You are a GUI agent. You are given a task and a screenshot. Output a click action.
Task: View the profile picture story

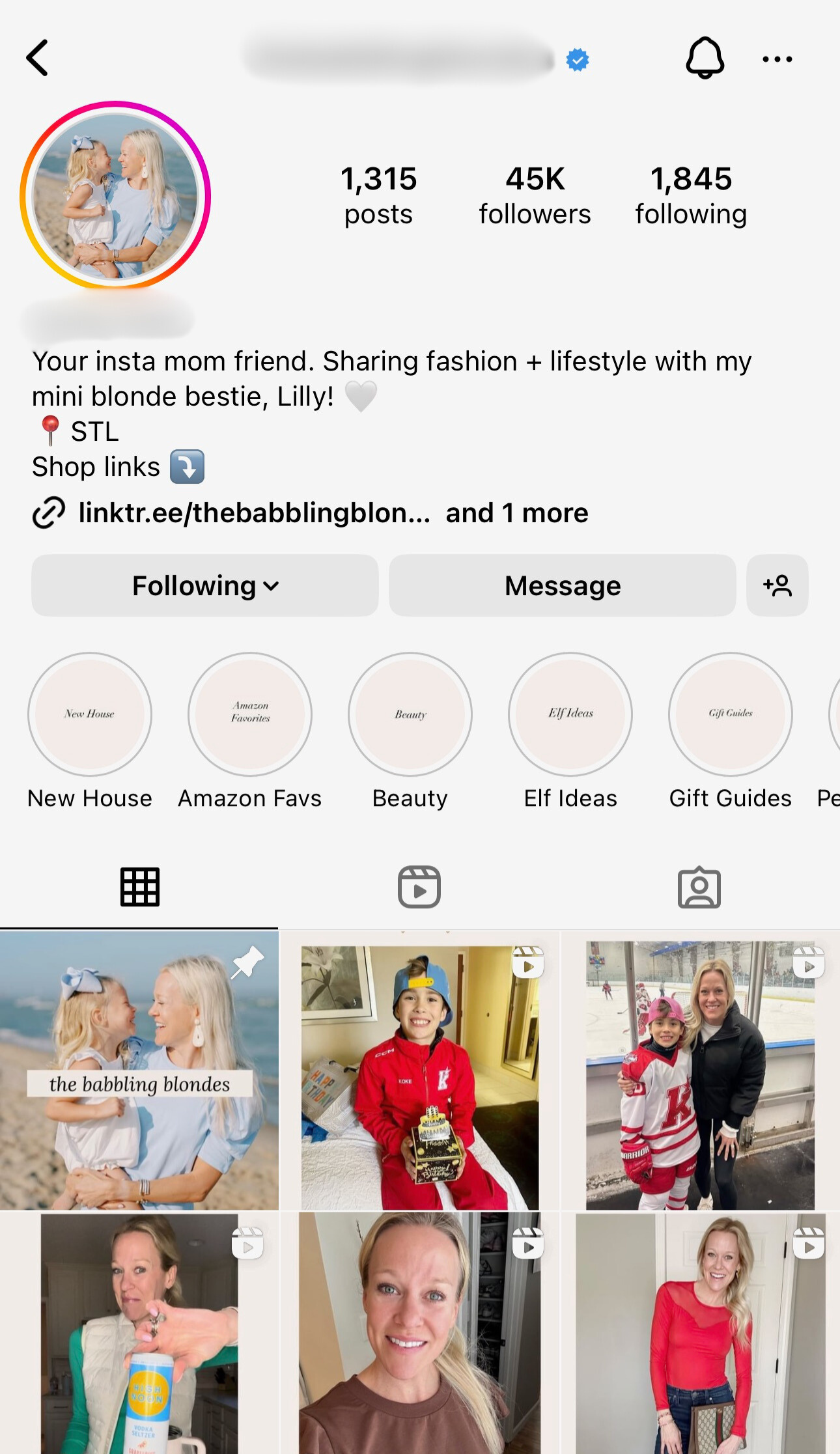[115, 195]
